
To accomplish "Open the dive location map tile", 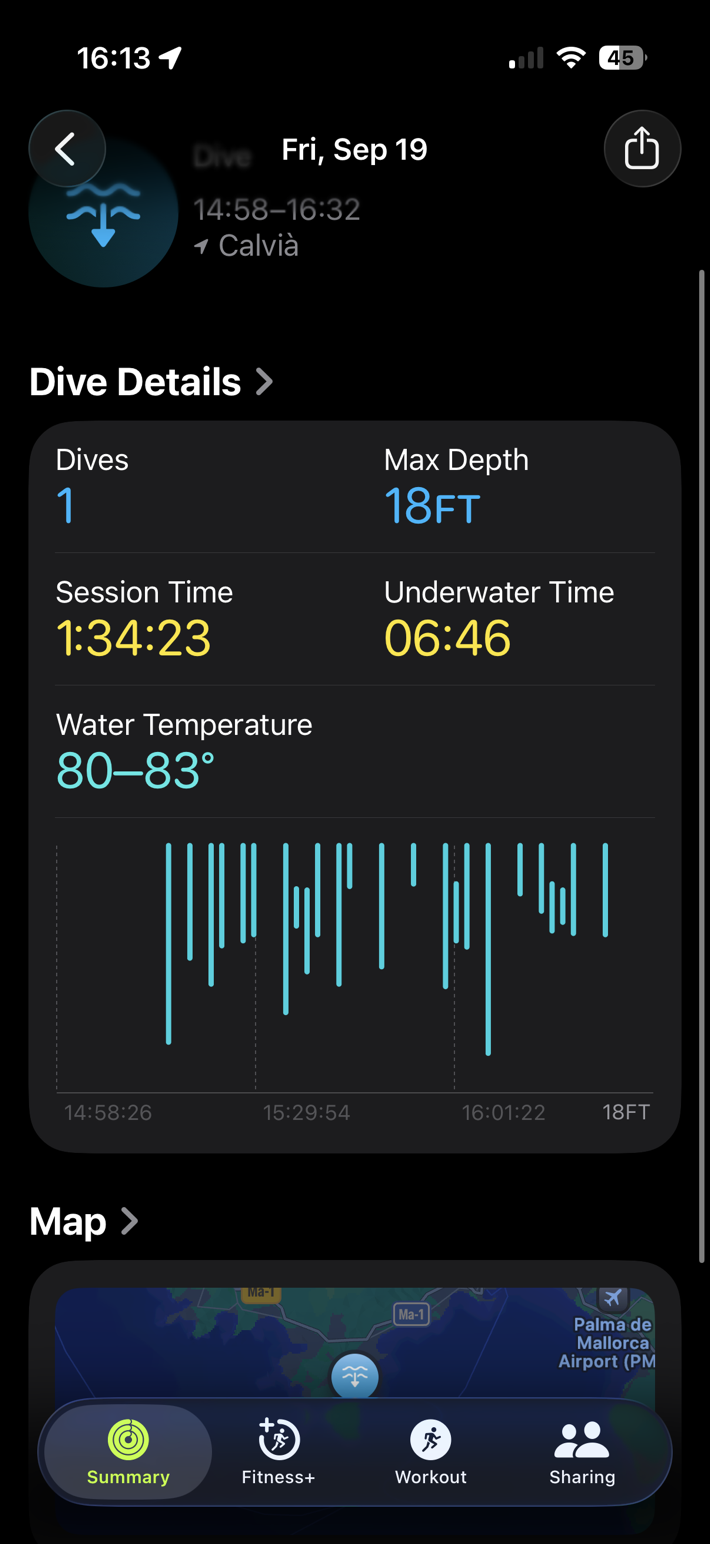I will coord(354,1340).
